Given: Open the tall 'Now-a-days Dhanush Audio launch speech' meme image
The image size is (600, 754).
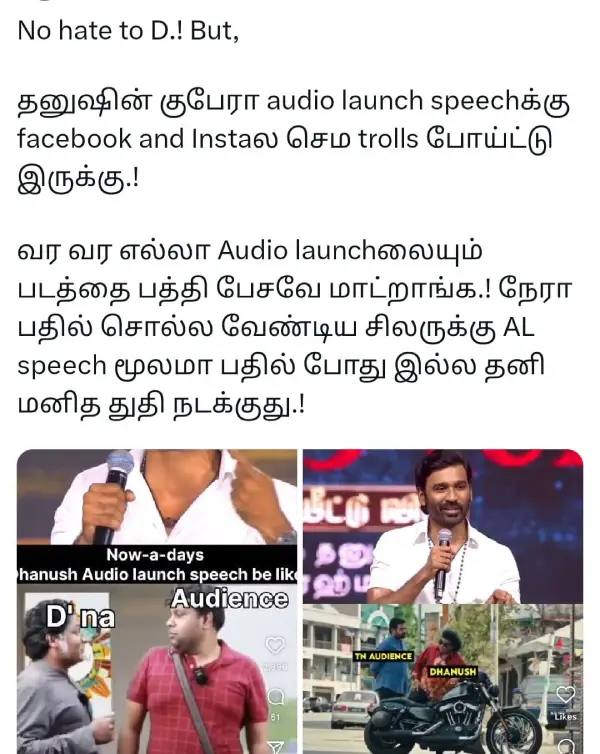Looking at the screenshot, I should pyautogui.click(x=157, y=600).
